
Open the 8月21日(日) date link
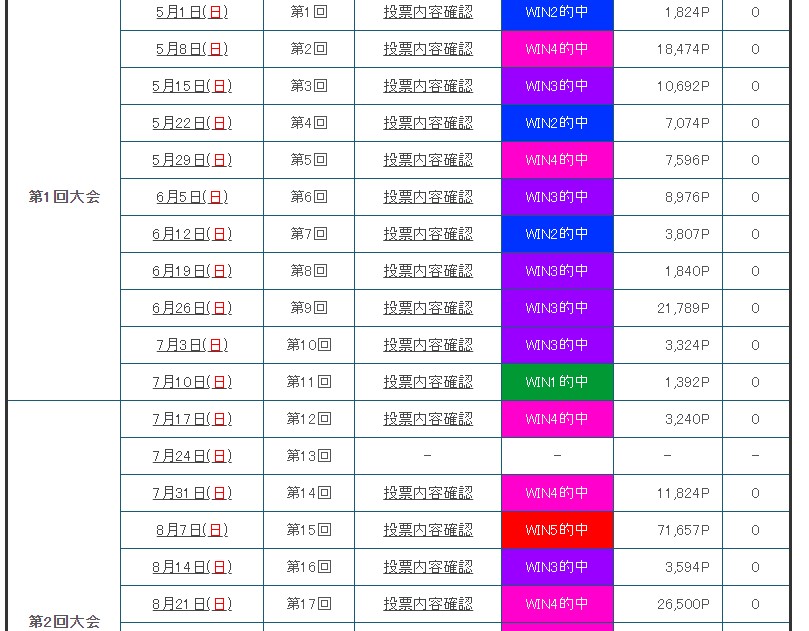192,604
